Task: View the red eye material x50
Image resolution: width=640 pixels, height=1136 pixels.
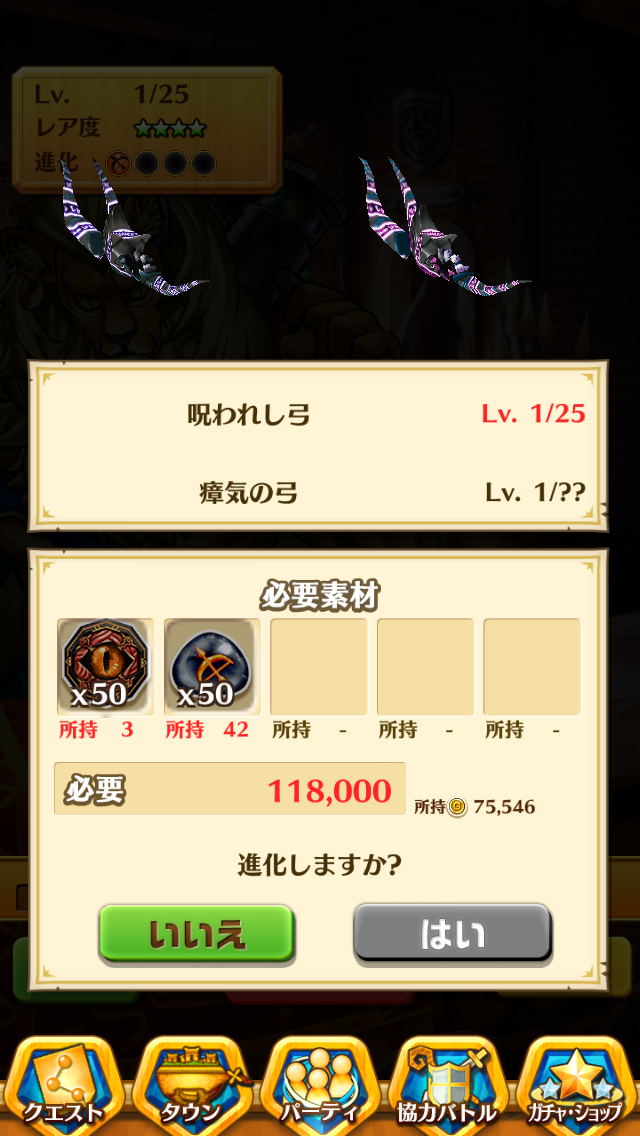Action: [x=105, y=666]
